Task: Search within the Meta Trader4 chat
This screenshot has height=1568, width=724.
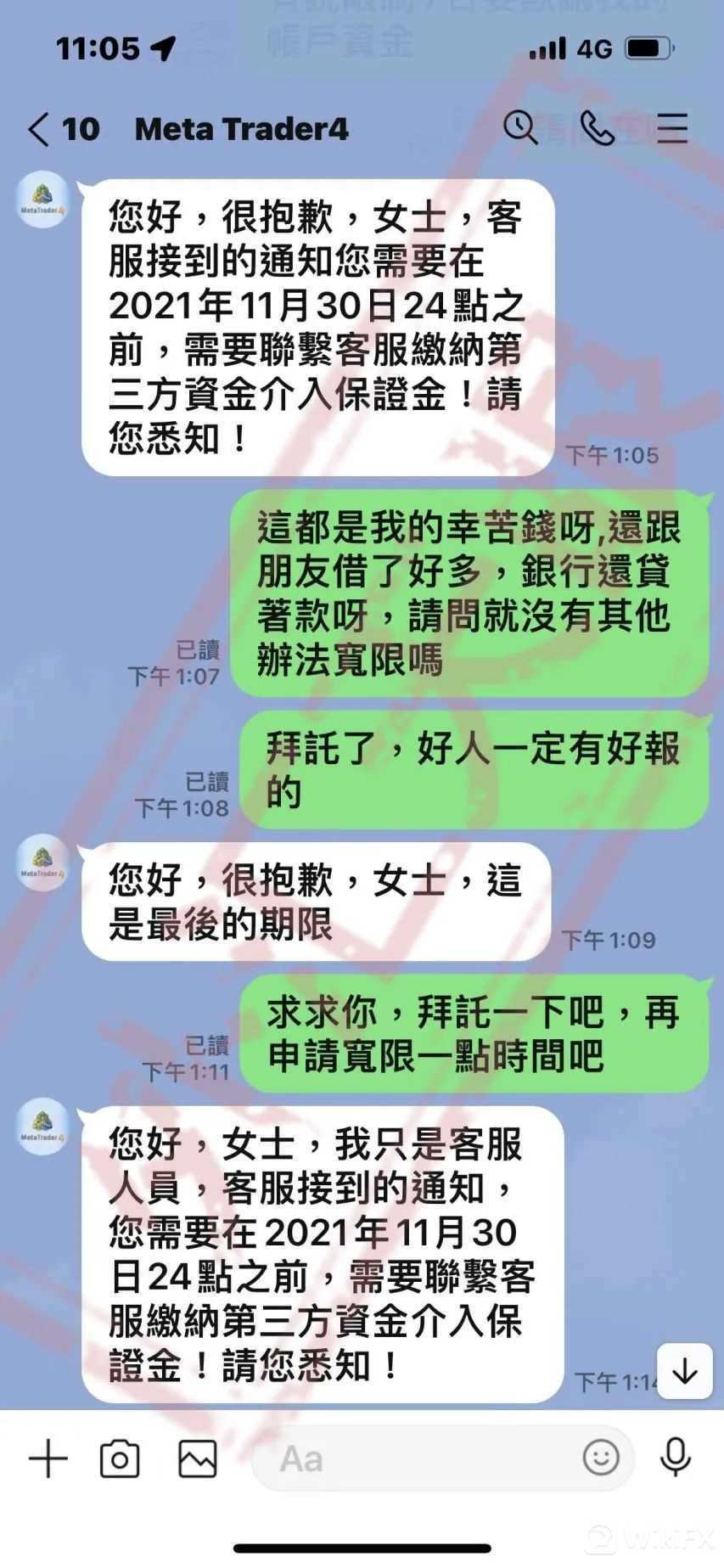Action: [519, 128]
